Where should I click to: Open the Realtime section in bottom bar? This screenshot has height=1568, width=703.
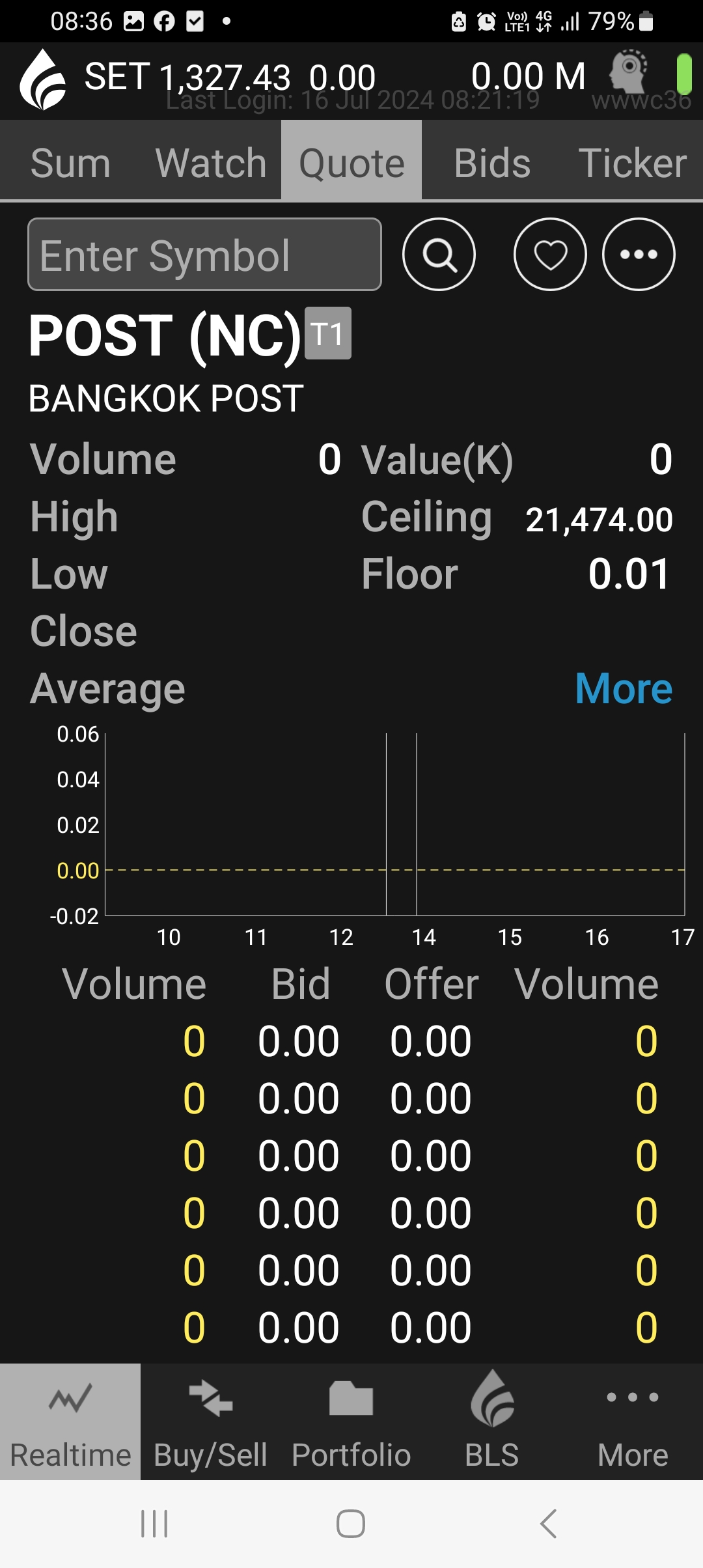click(70, 1421)
